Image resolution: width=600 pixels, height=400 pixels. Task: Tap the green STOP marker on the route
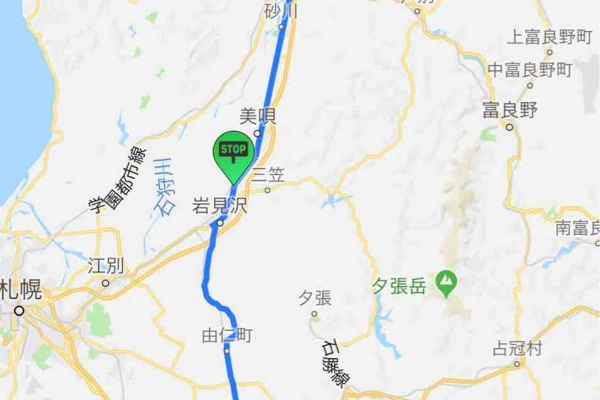[x=232, y=154]
